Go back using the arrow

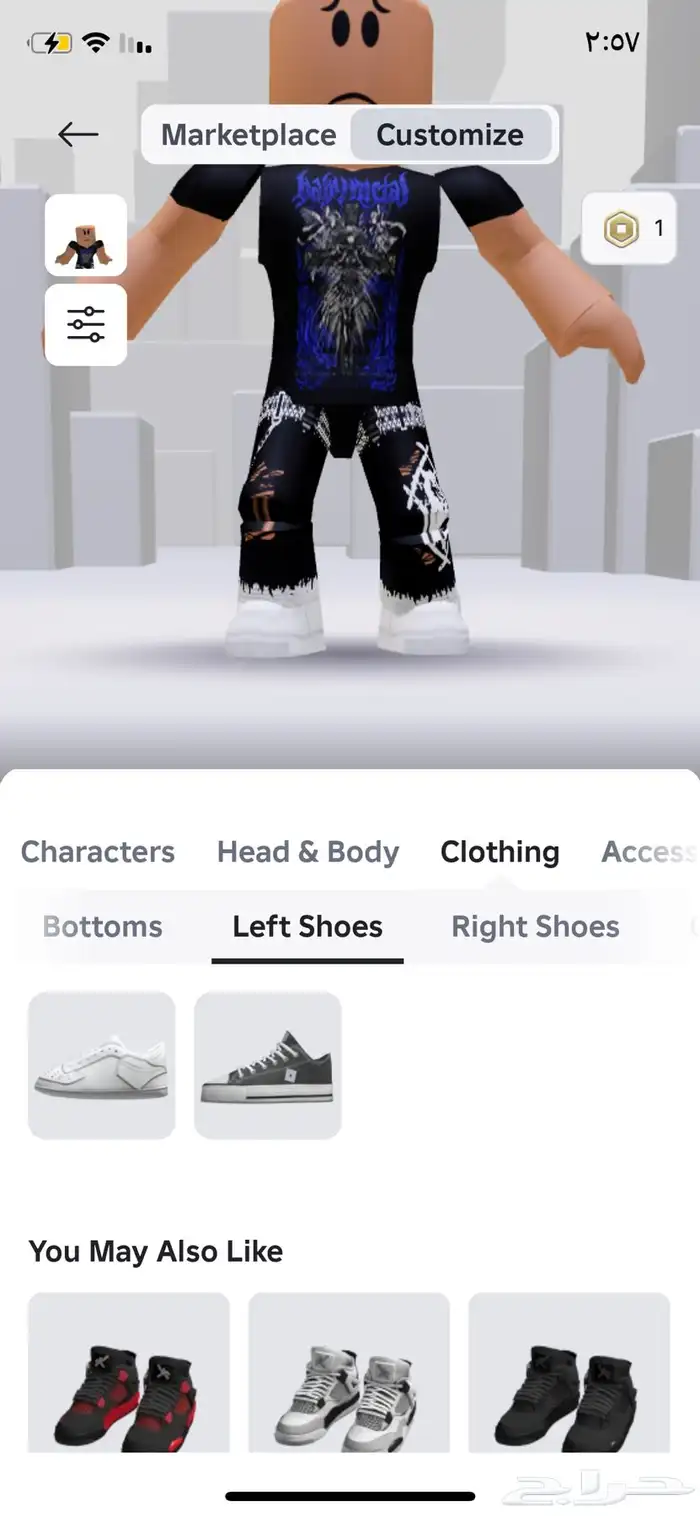pos(78,134)
